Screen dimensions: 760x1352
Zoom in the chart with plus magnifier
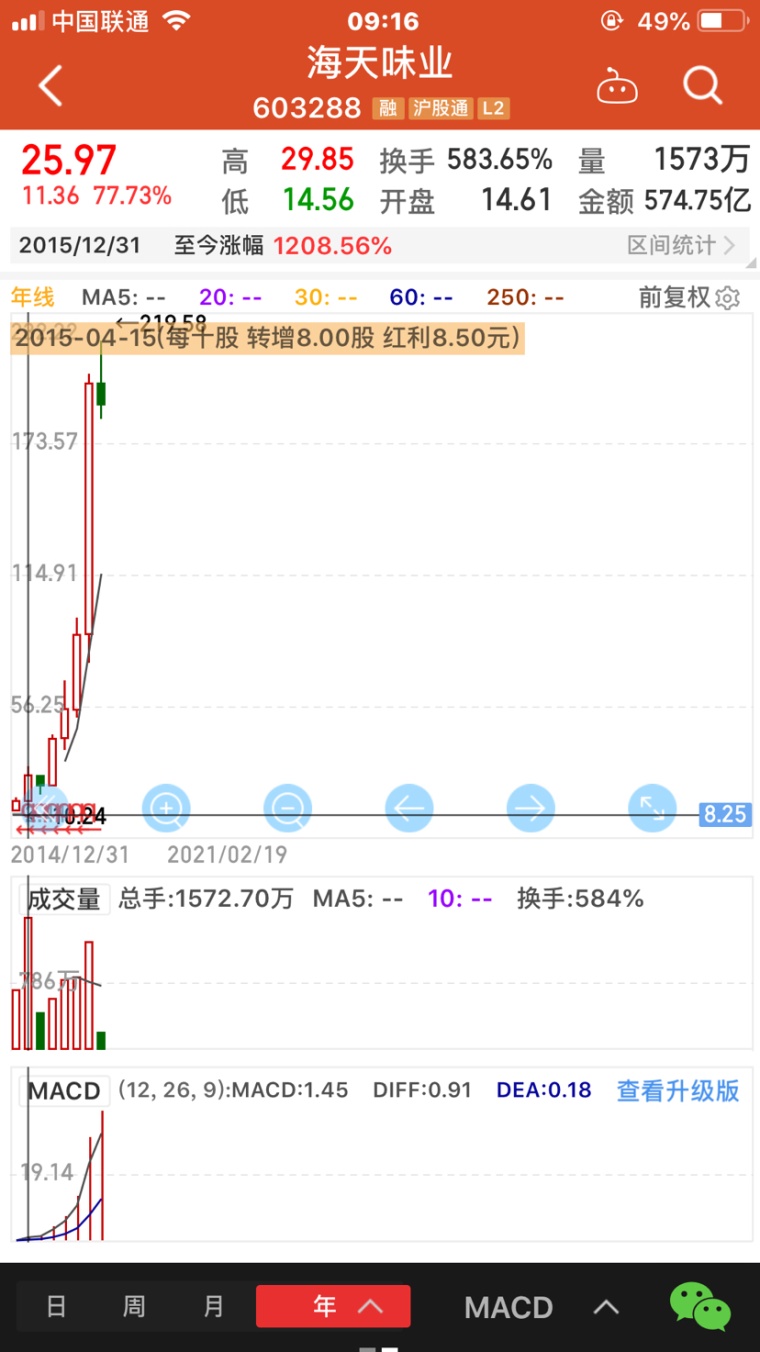pyautogui.click(x=166, y=808)
